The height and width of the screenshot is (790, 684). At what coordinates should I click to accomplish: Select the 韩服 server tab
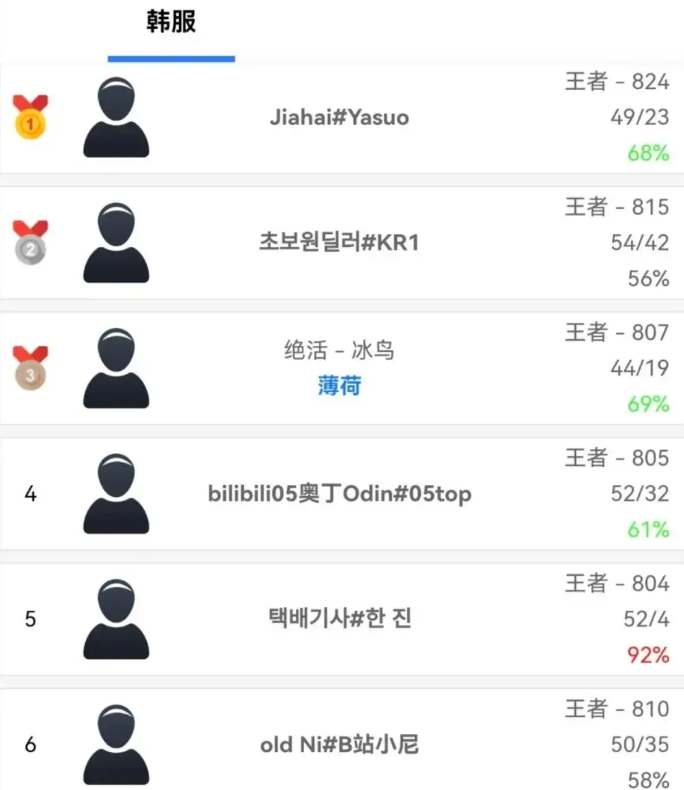(171, 24)
